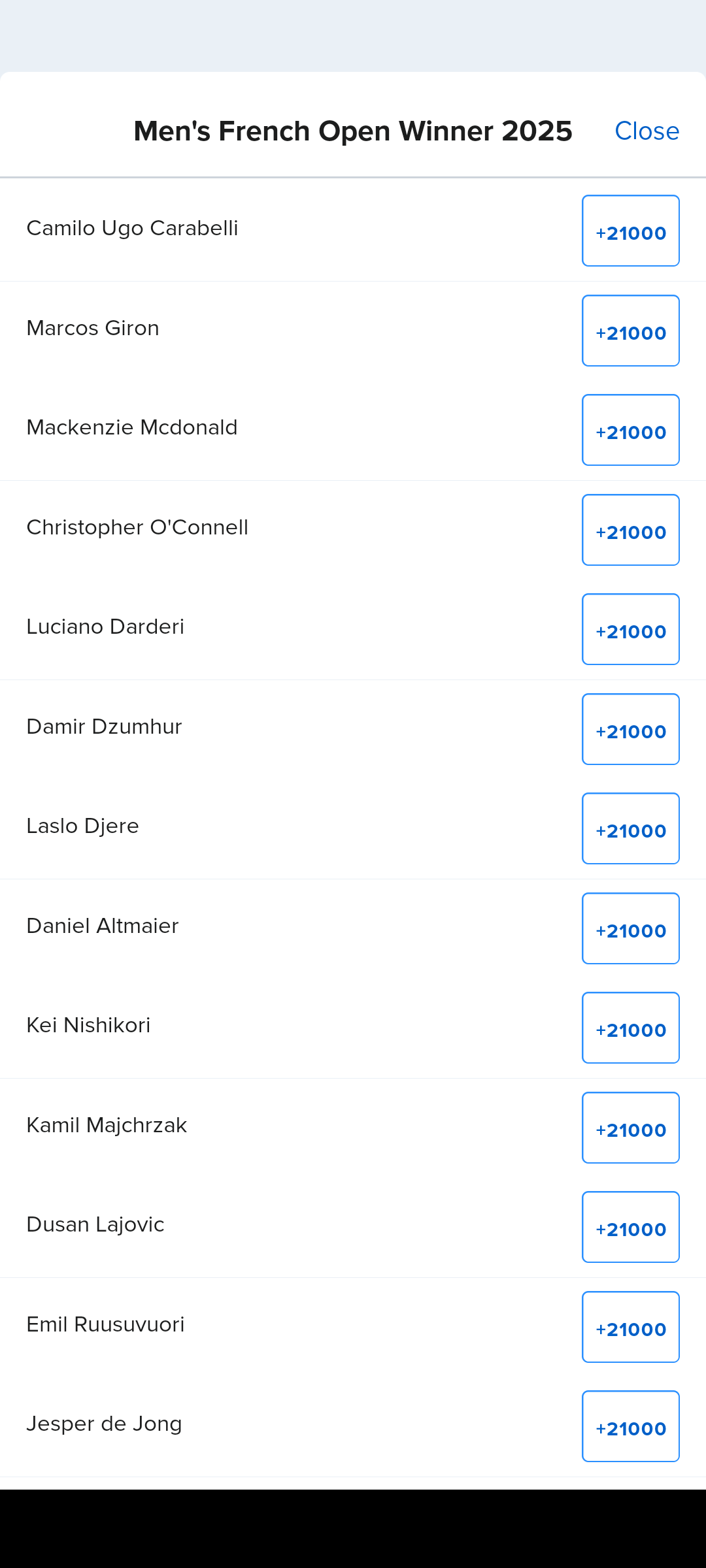Pick Marcos Giron at +21000

(x=630, y=331)
